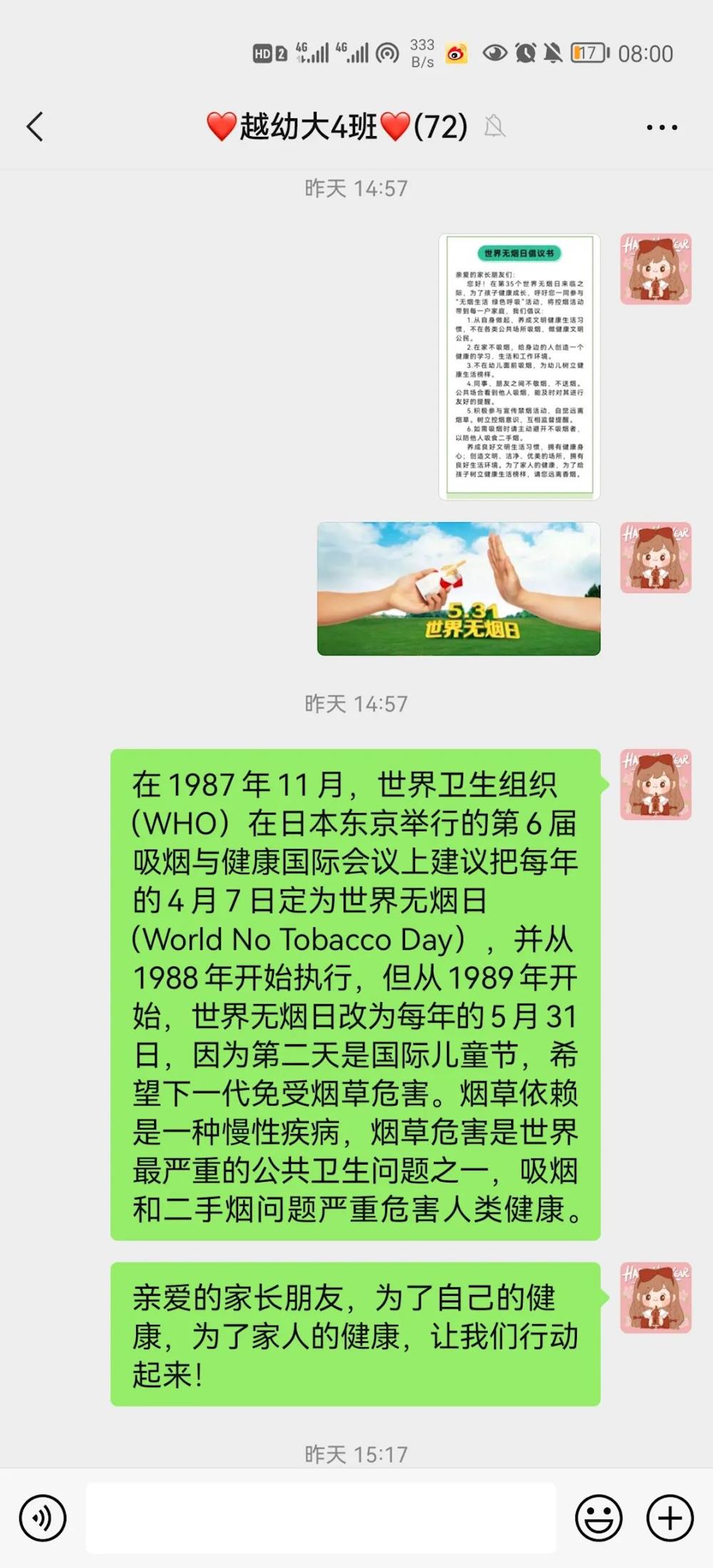
Task: Focus the message text input field
Action: click(321, 1518)
